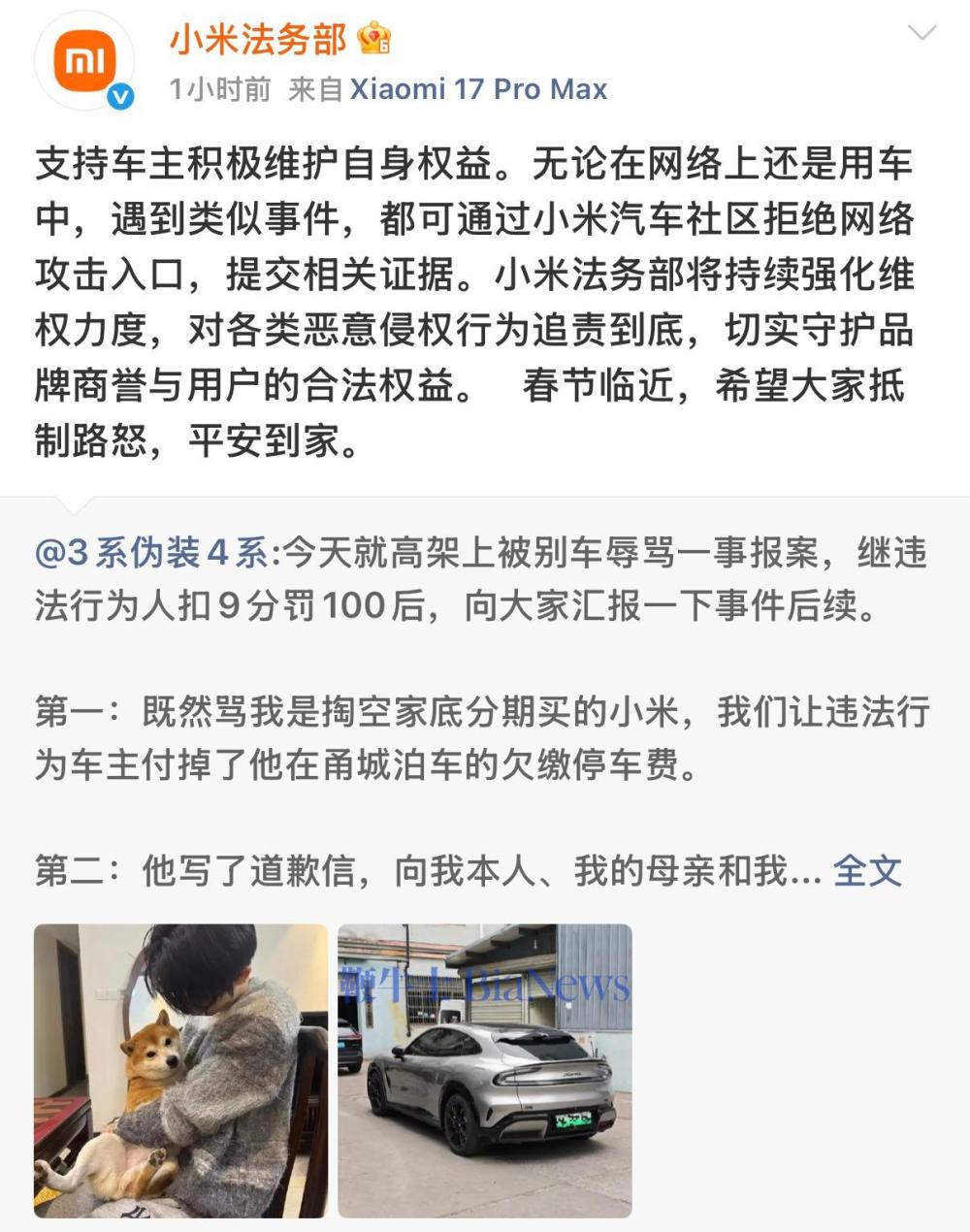Image resolution: width=970 pixels, height=1232 pixels.
Task: Open the Xiaomi 17 Pro Max source link
Action: (478, 89)
